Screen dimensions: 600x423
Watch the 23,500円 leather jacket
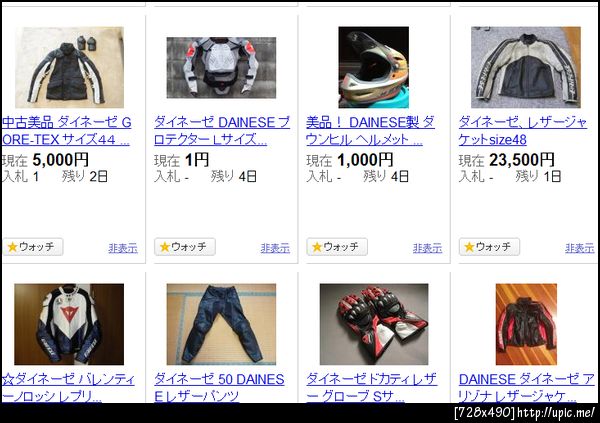[x=489, y=246]
